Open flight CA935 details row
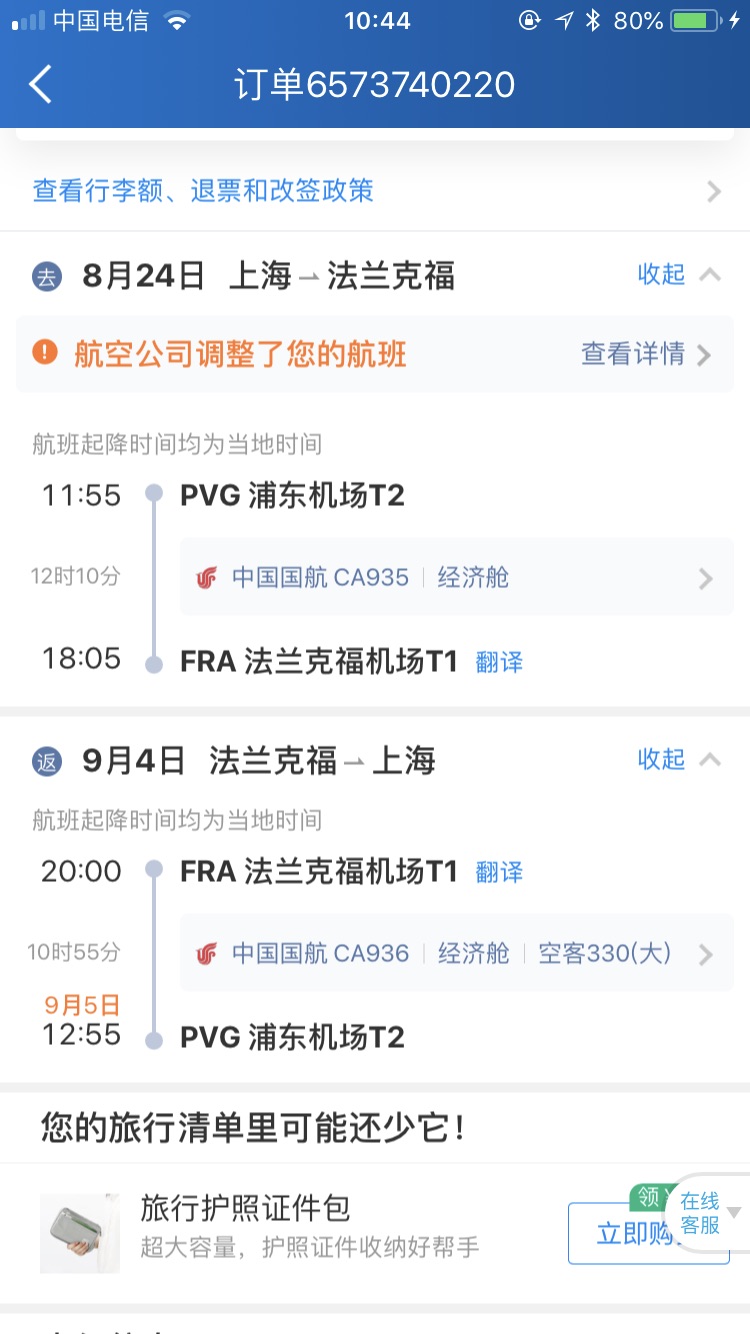 456,577
